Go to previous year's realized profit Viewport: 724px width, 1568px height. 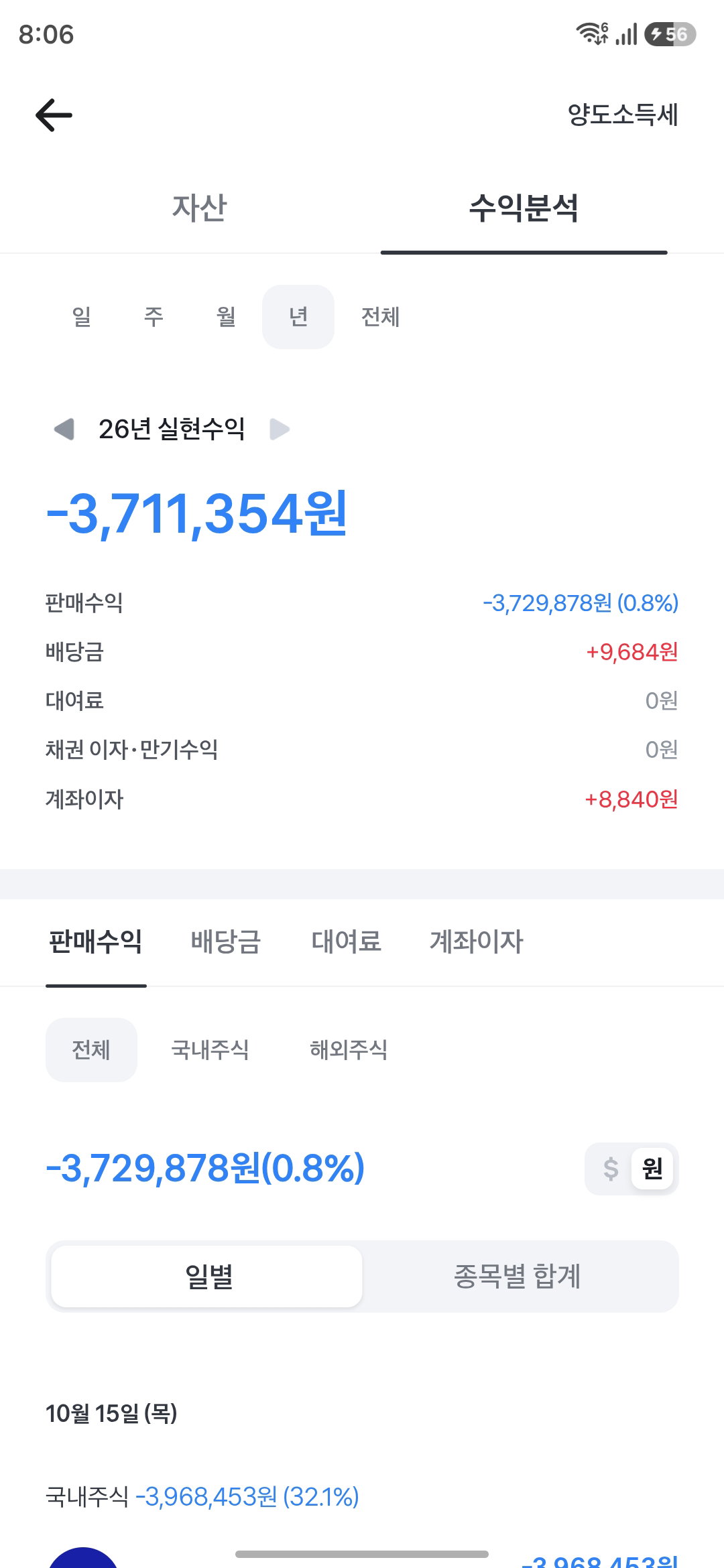[64, 429]
